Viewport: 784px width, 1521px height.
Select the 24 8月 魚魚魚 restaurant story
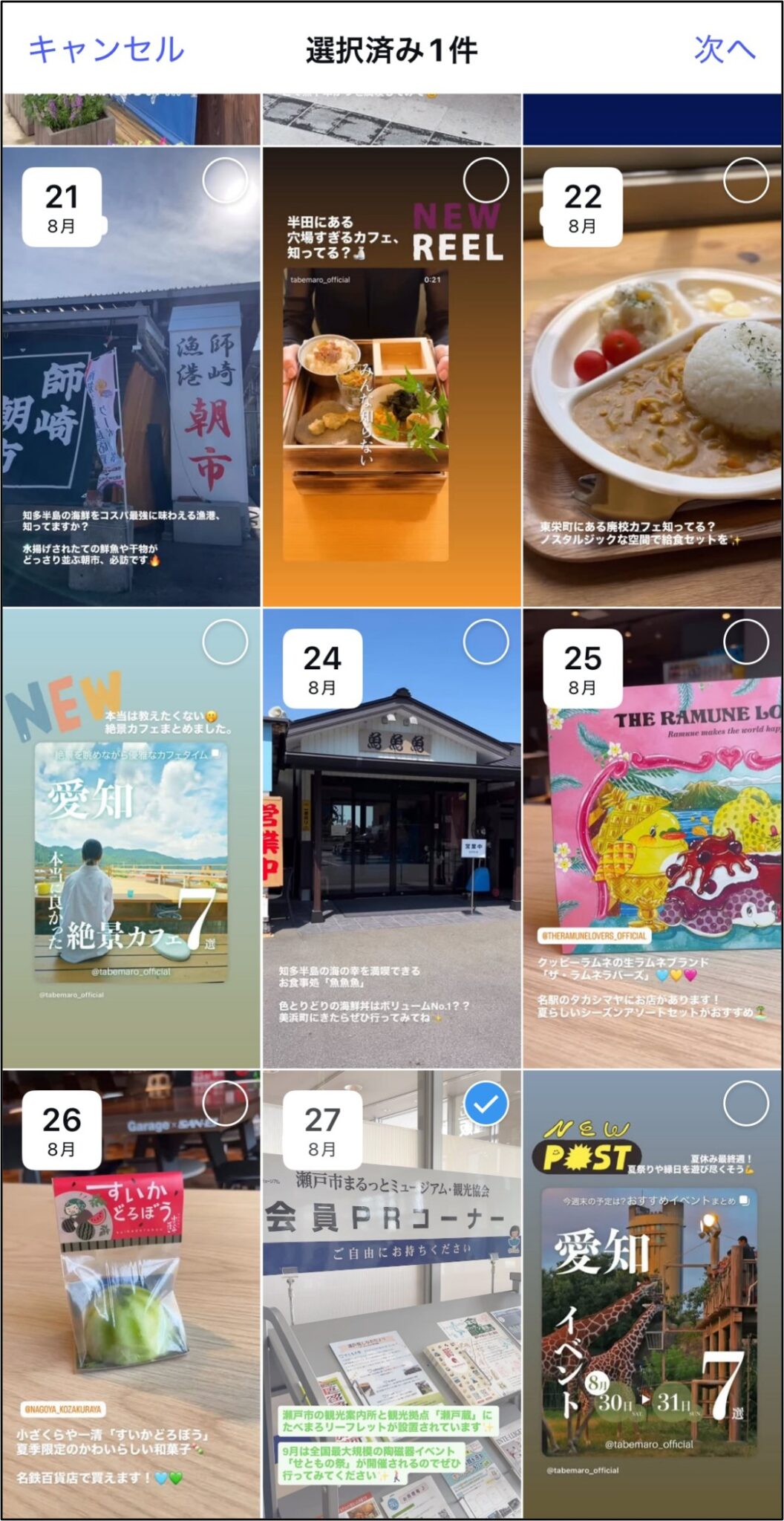pyautogui.click(x=486, y=642)
